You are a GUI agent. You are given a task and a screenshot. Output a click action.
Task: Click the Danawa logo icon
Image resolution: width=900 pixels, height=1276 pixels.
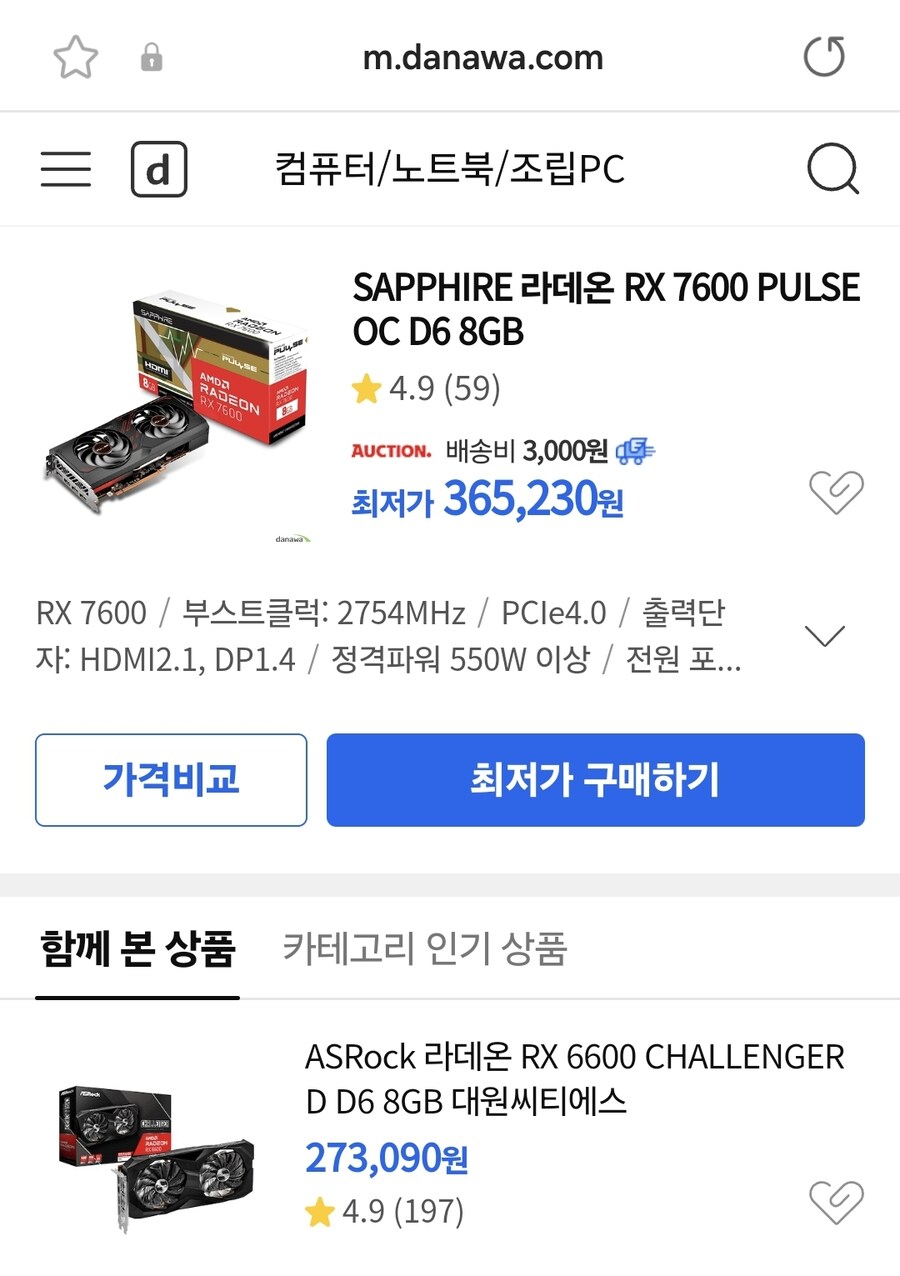(x=158, y=169)
